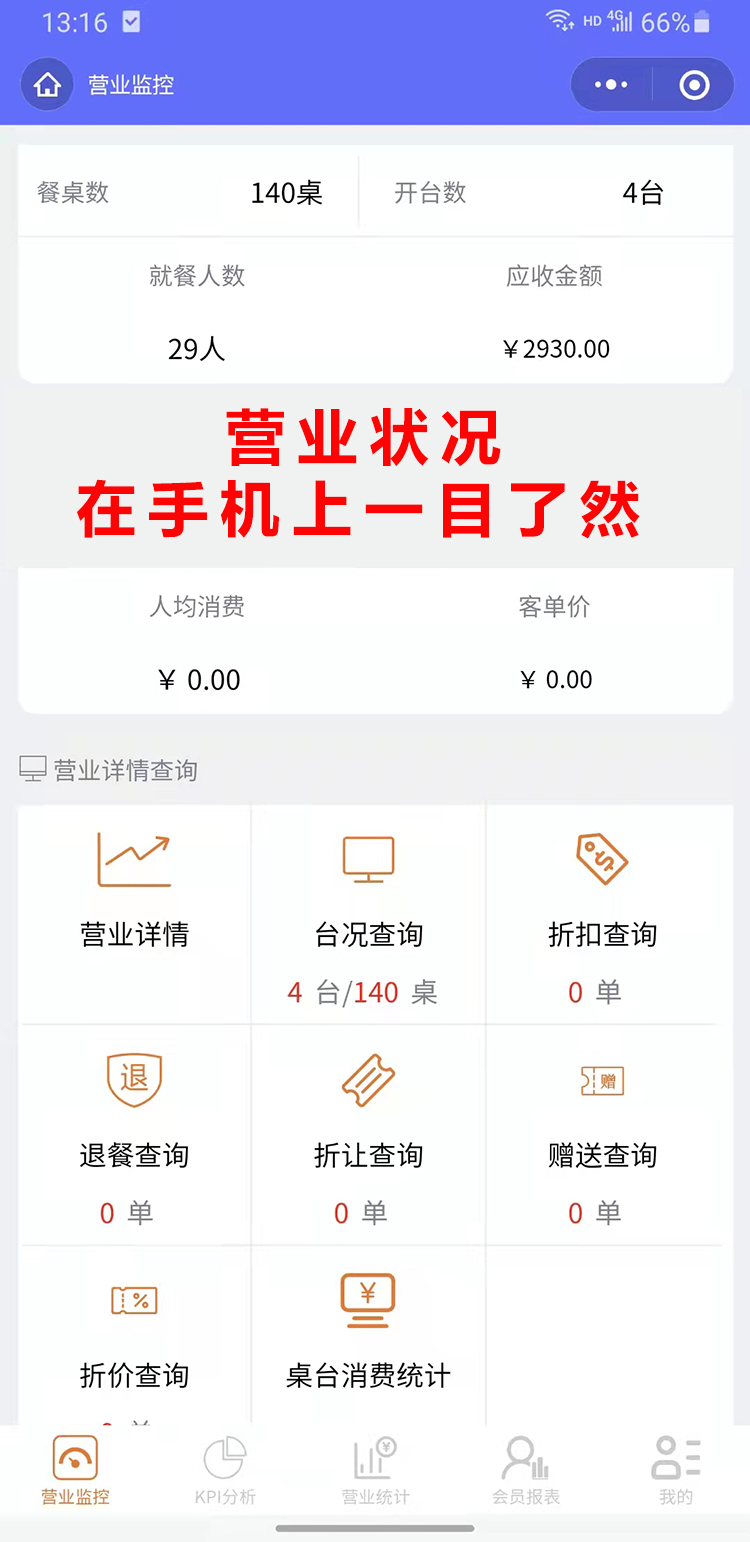
Task: Close the mini-program with the circle button
Action: (694, 85)
